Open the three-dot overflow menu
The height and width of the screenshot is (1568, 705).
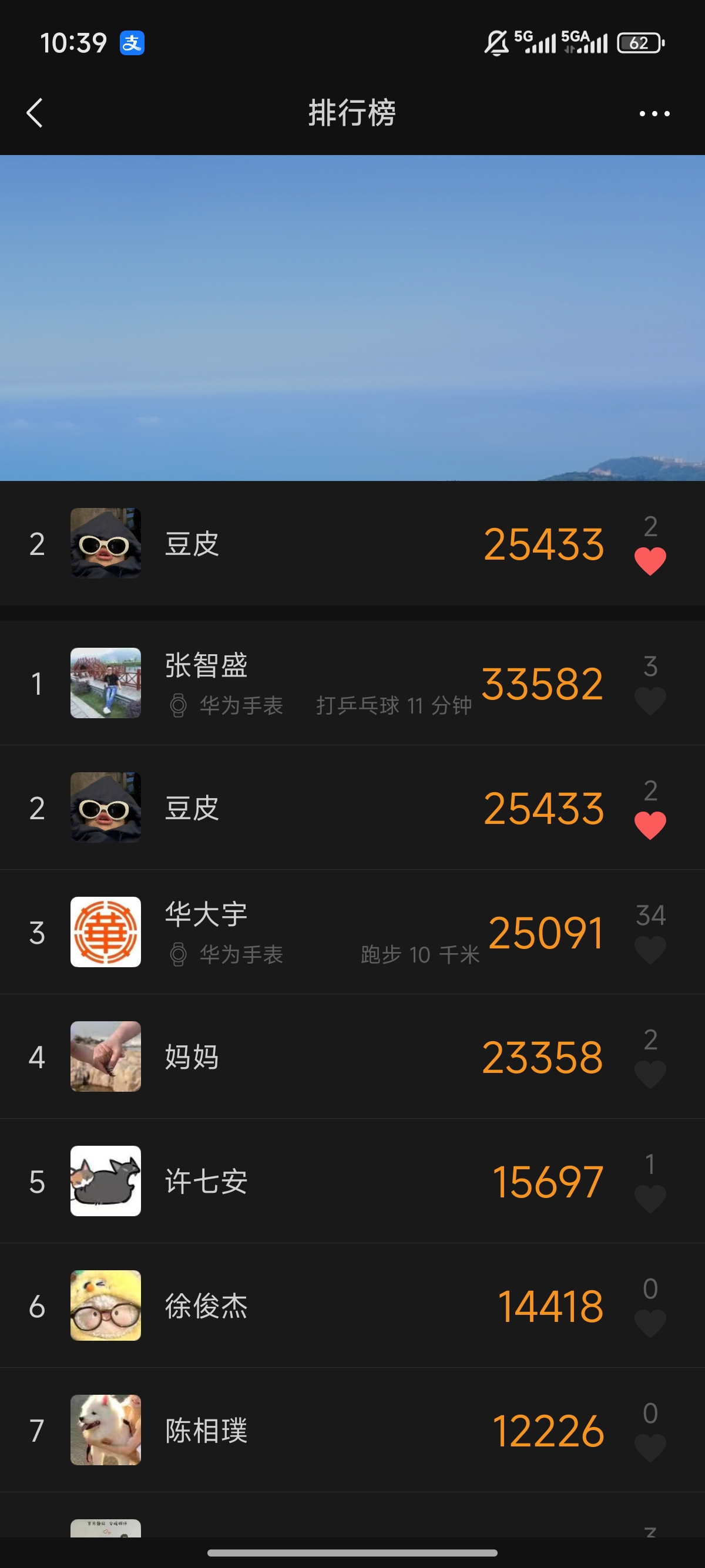tap(654, 114)
